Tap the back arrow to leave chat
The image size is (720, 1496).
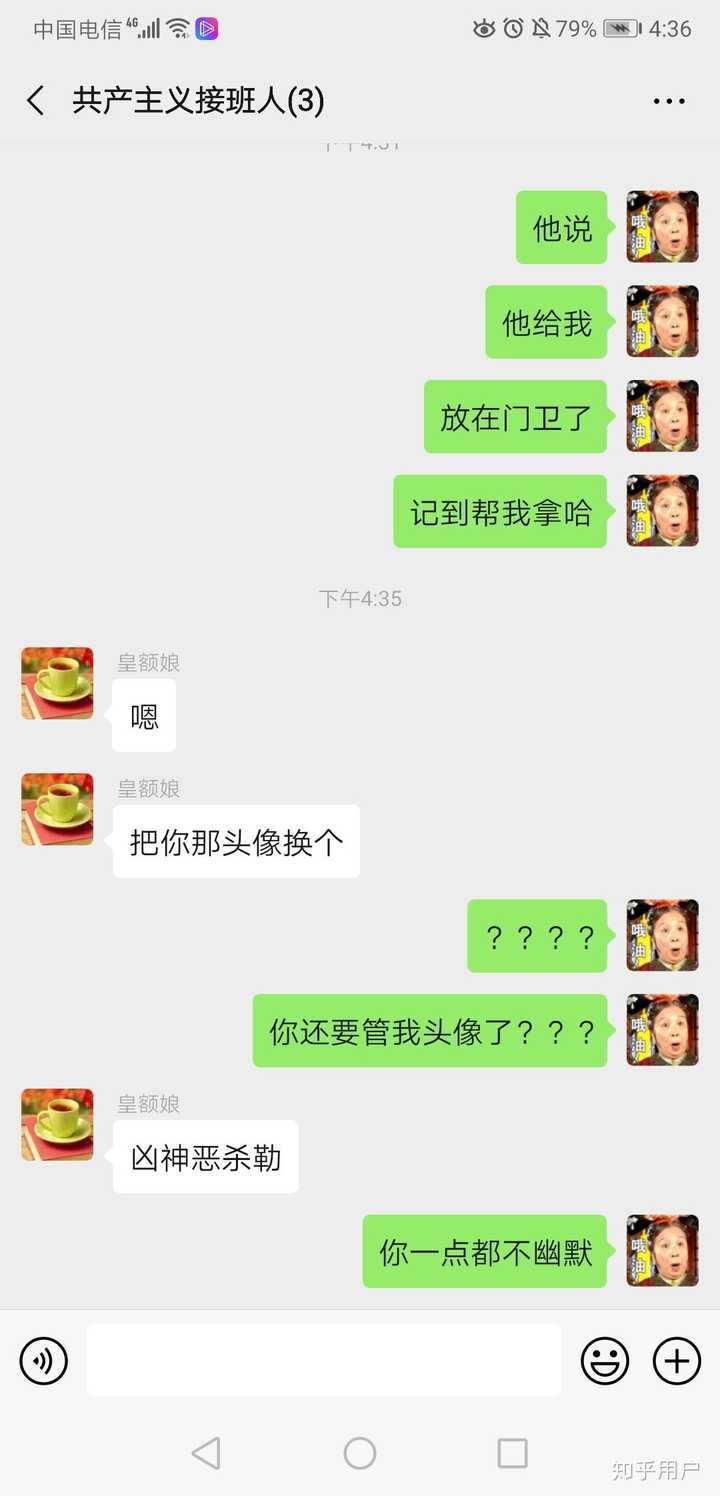point(36,100)
